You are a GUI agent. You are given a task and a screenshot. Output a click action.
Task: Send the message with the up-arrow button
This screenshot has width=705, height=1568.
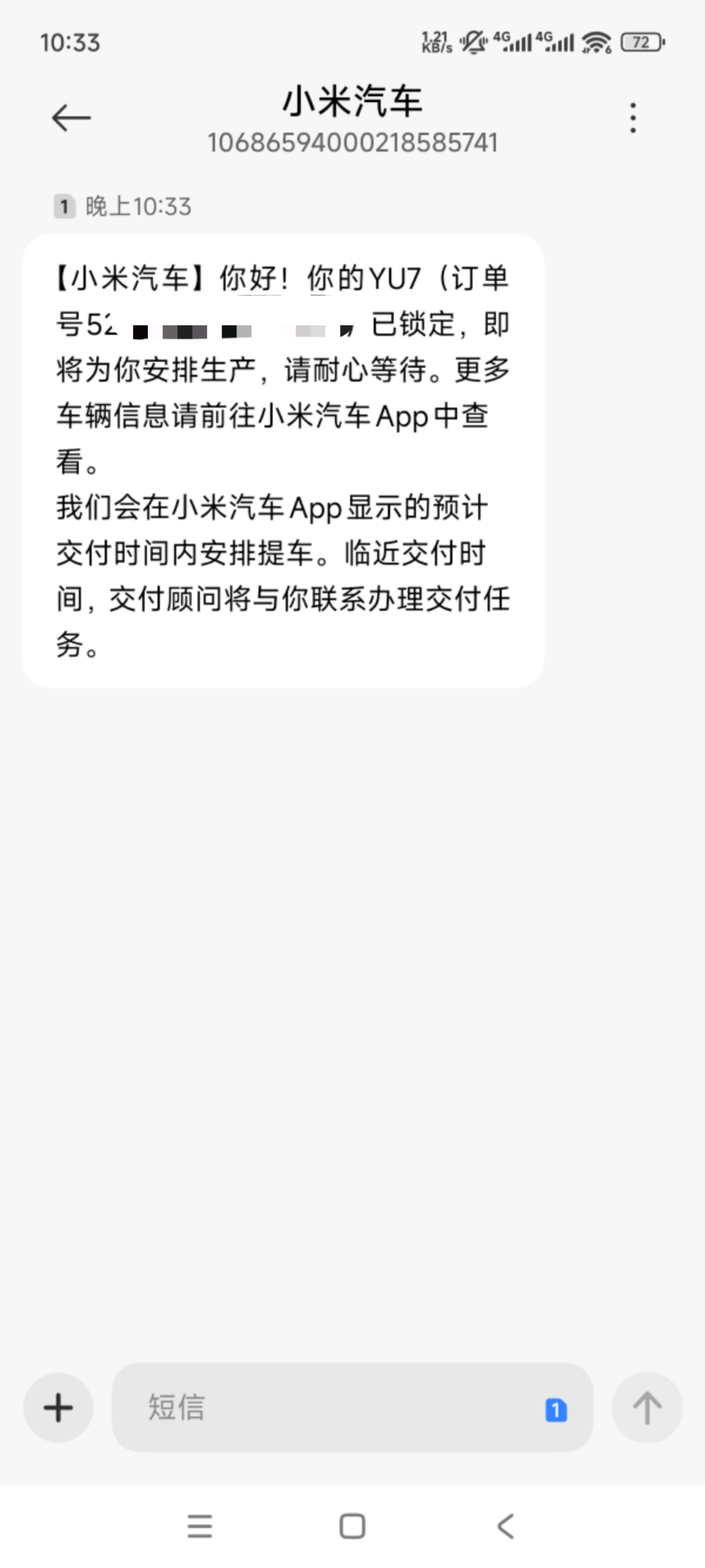pos(647,1407)
